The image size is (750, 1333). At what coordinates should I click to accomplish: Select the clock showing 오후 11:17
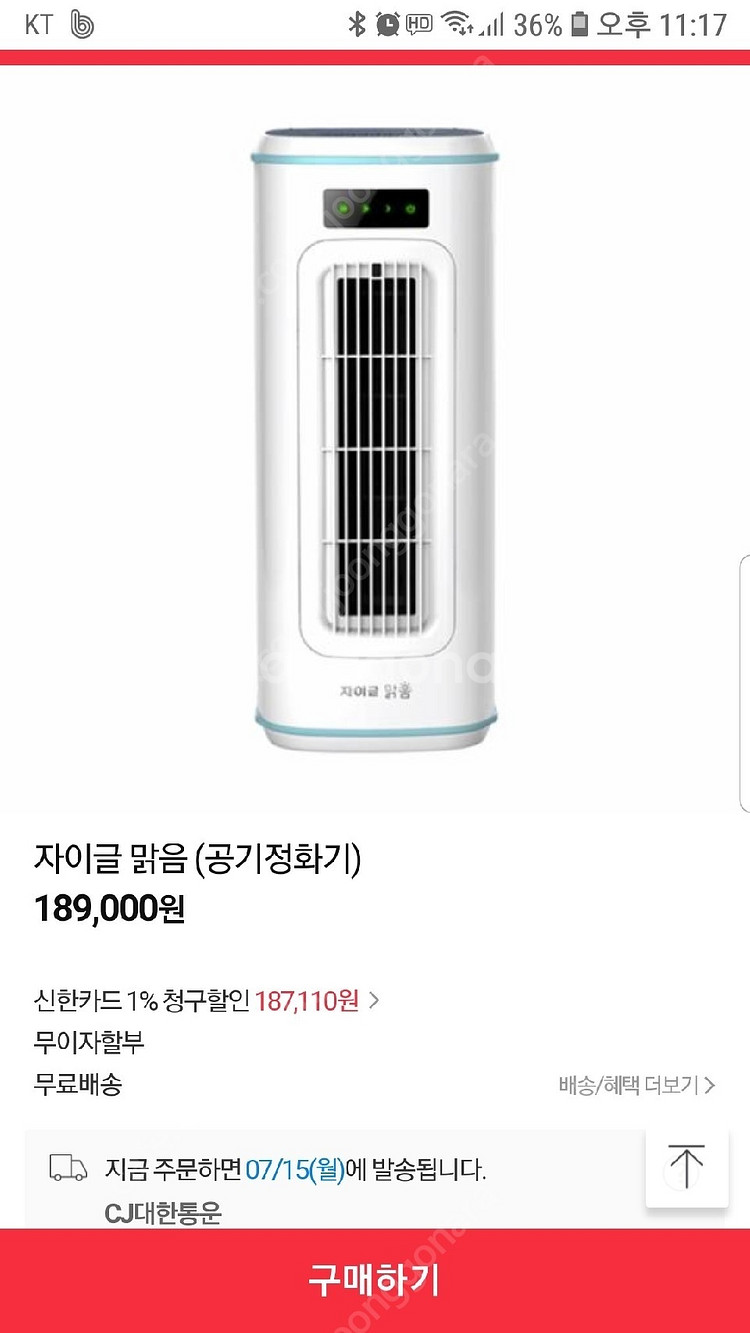tap(662, 24)
